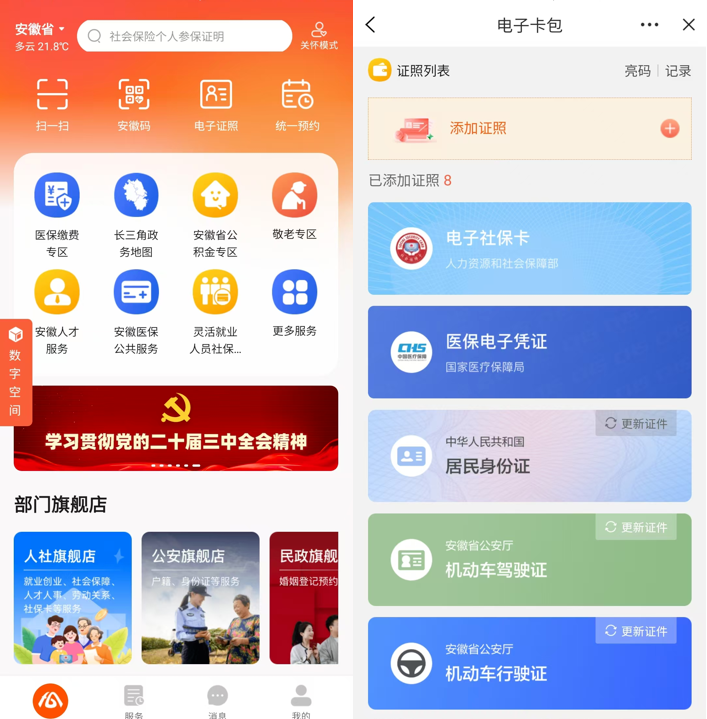Open 电子证照 shortcut
707x719 pixels.
click(x=215, y=104)
